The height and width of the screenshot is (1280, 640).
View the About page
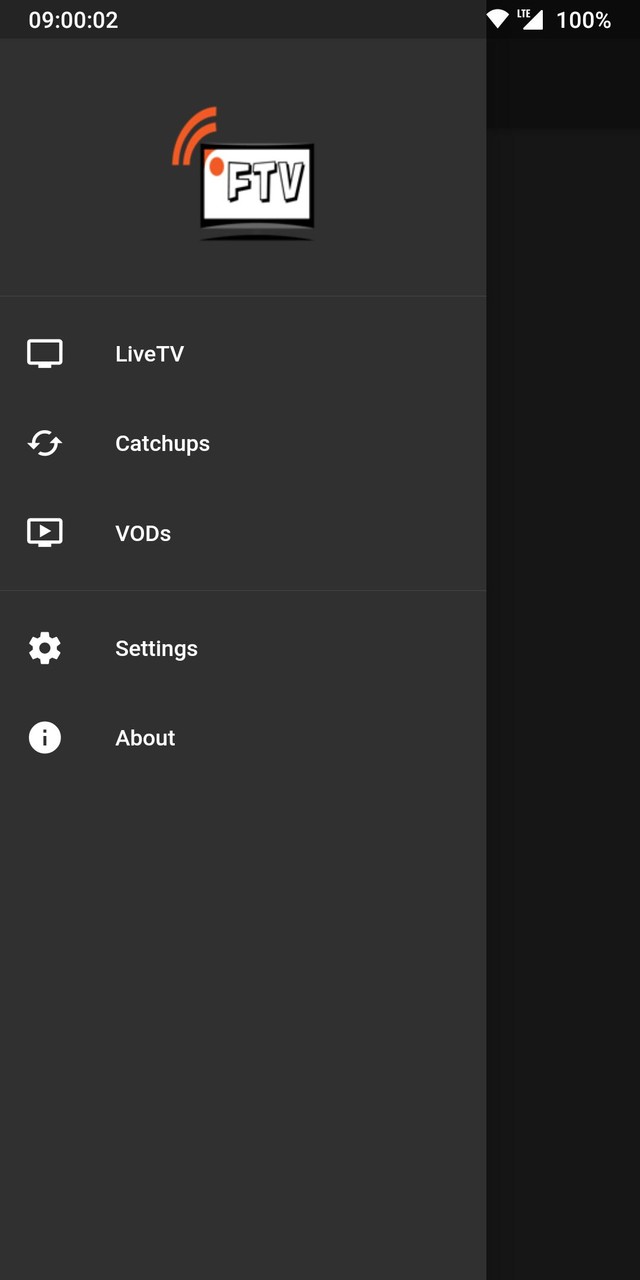pyautogui.click(x=145, y=738)
